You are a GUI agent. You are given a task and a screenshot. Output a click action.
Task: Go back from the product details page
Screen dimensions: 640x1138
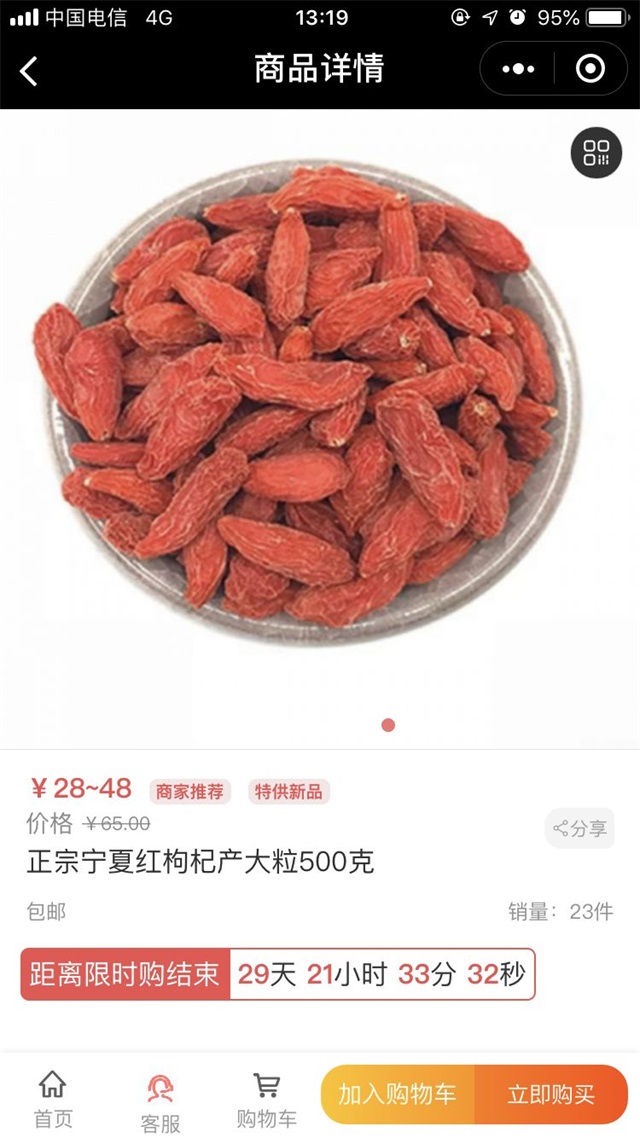point(29,70)
